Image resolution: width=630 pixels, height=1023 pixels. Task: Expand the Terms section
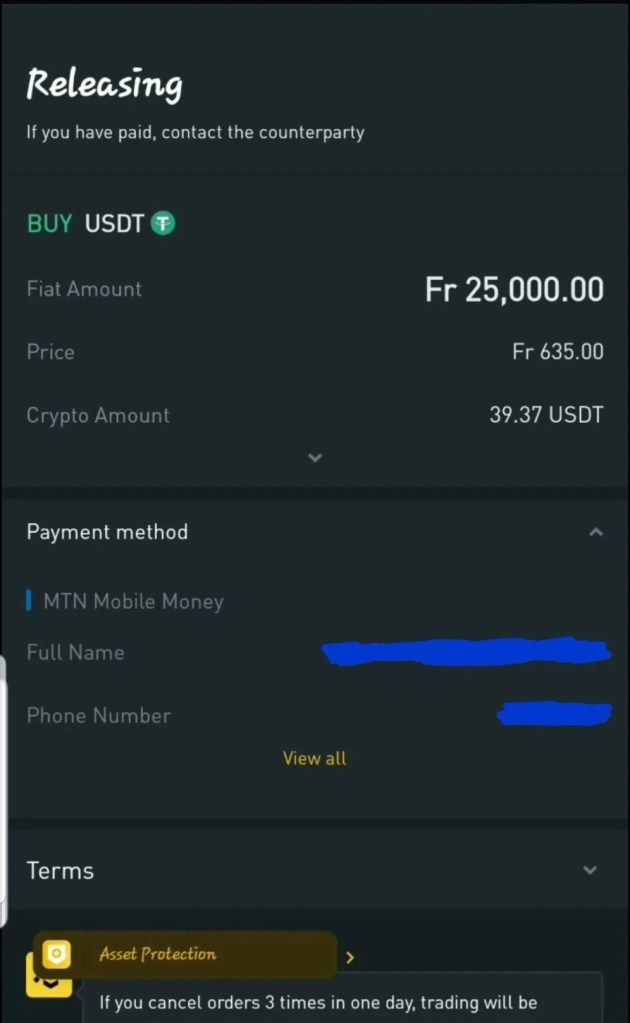(590, 870)
